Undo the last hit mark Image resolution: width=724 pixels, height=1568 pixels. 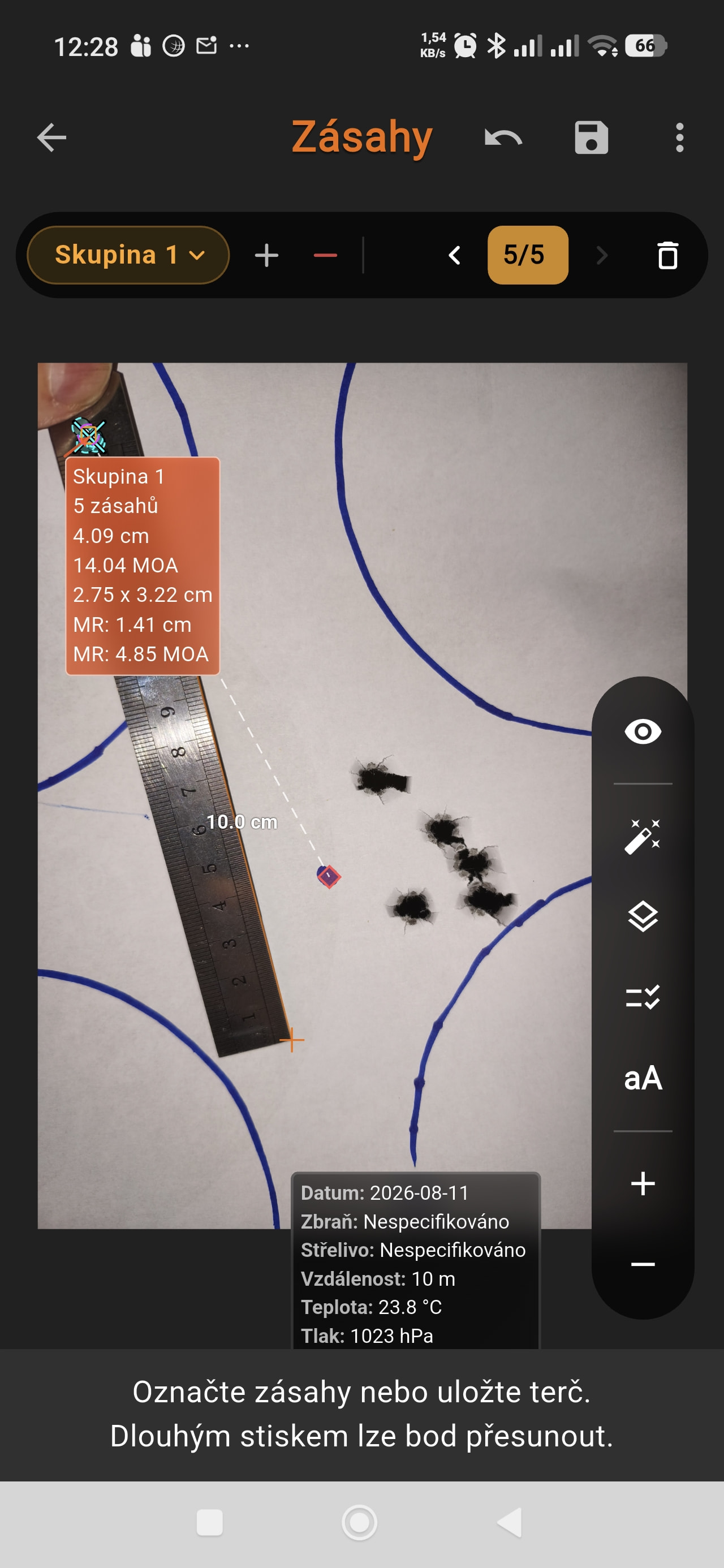click(503, 137)
